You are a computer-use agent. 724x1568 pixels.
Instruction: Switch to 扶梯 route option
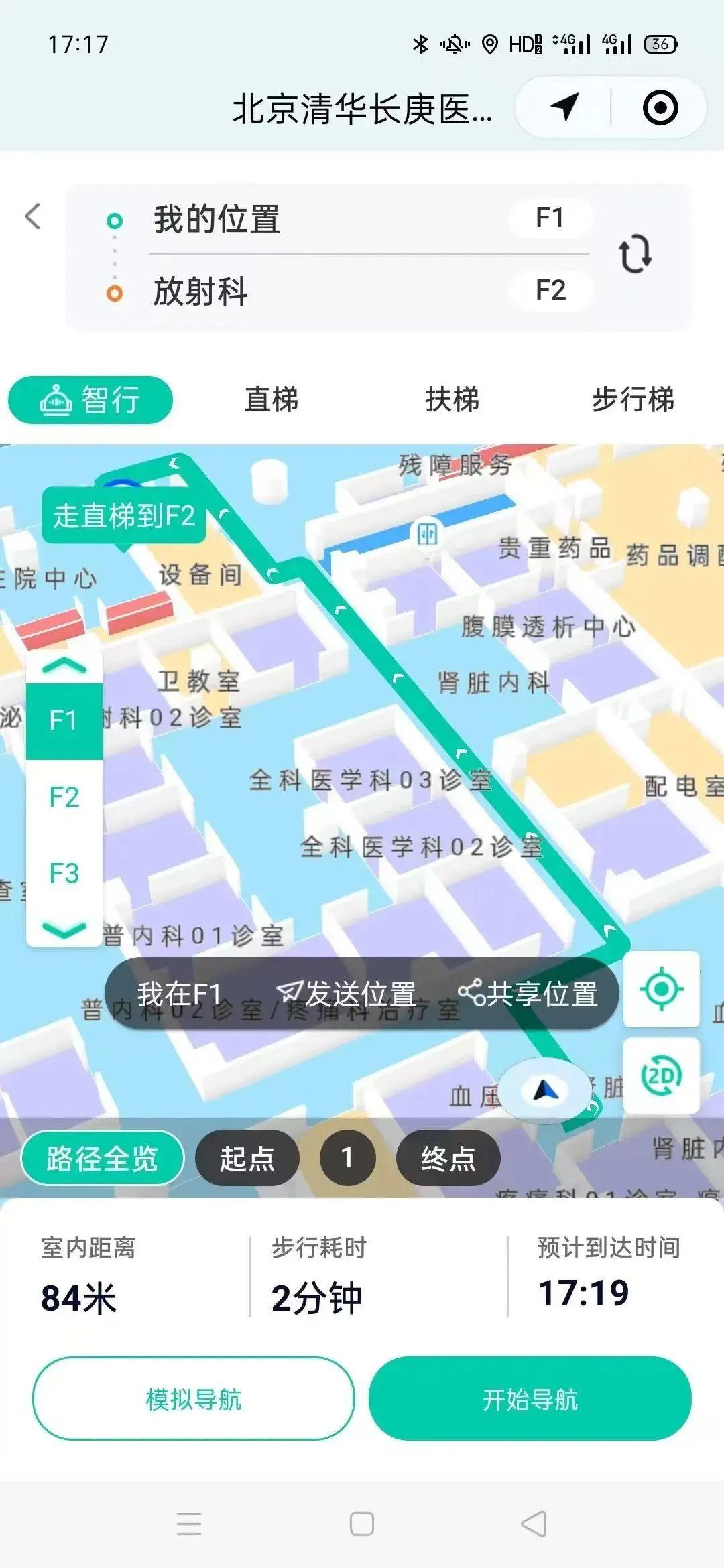[452, 400]
